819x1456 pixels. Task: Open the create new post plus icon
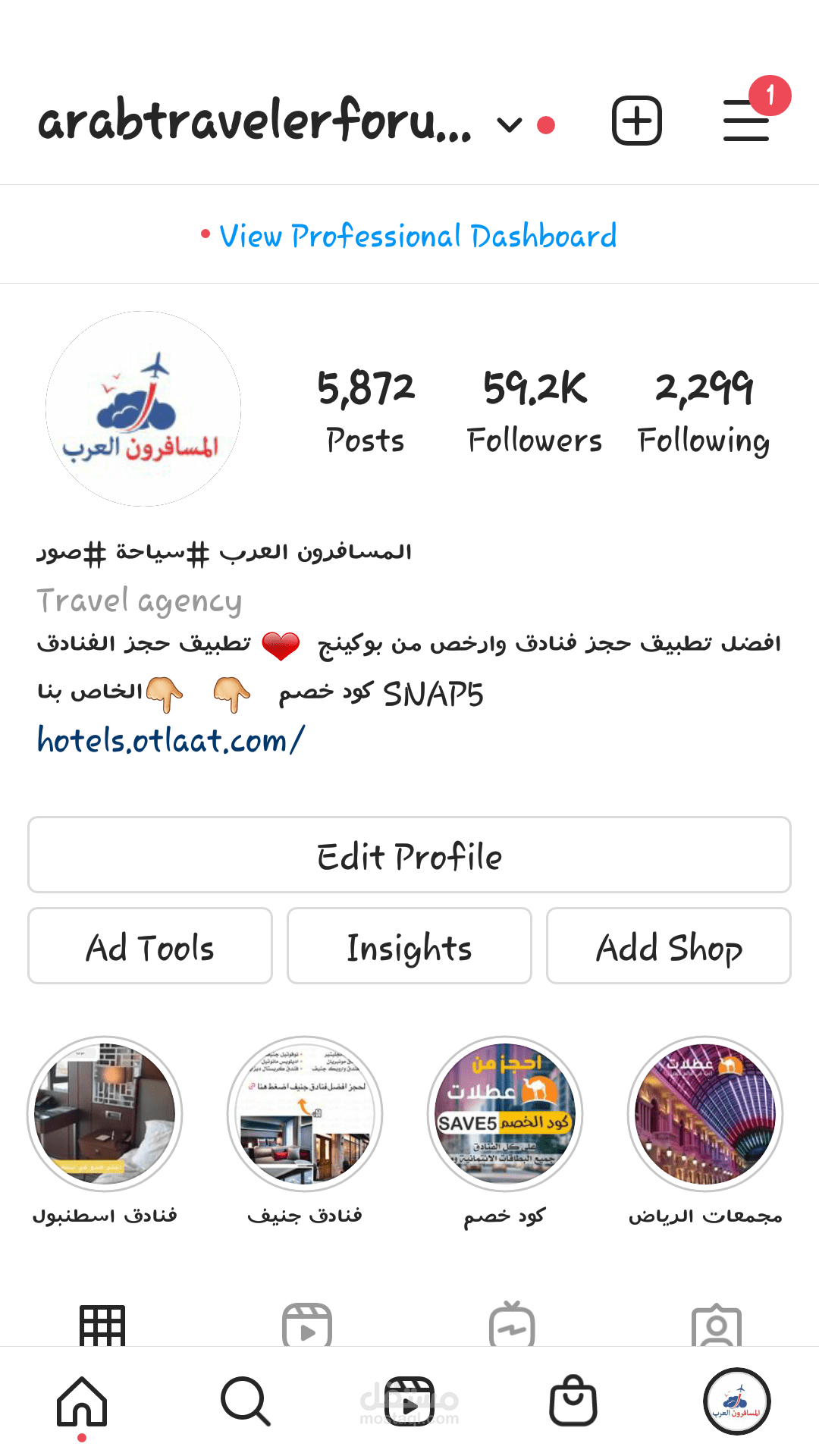pos(636,121)
